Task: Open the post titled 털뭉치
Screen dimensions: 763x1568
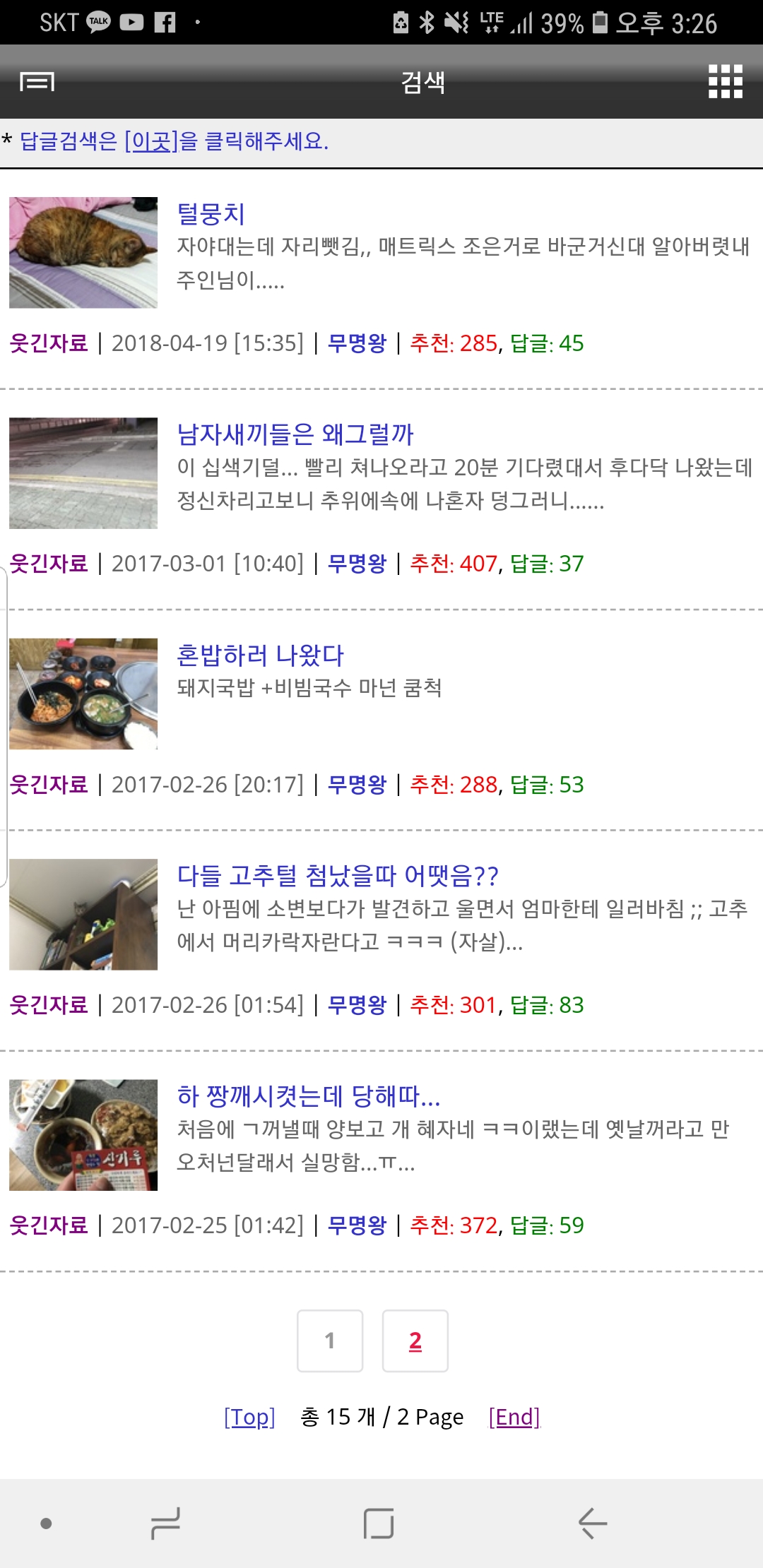Action: pos(211,214)
